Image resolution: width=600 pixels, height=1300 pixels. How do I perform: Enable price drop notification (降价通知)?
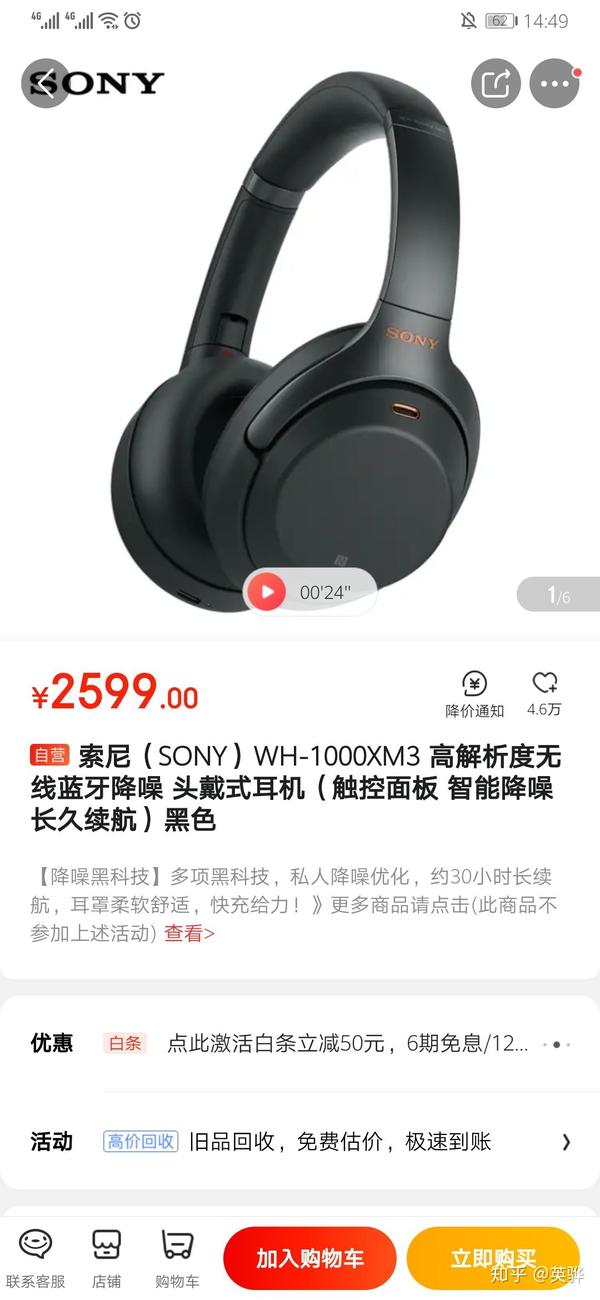[475, 694]
